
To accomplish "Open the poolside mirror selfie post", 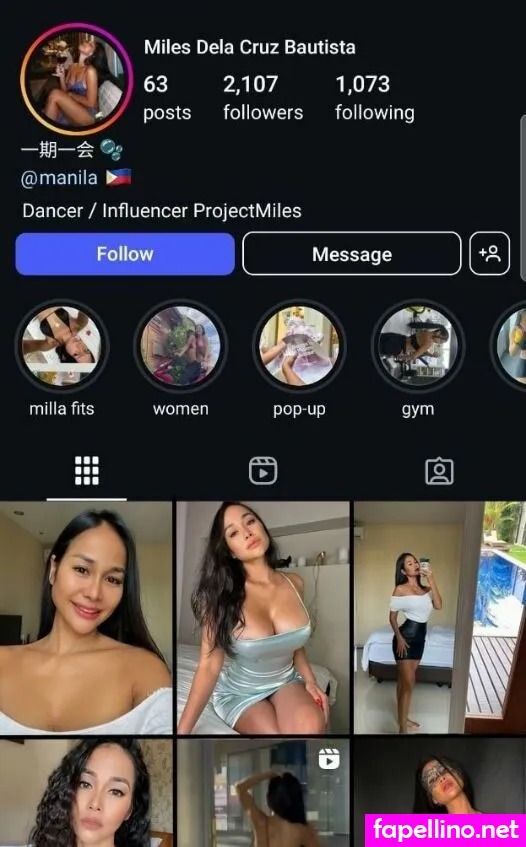I will 440,618.
